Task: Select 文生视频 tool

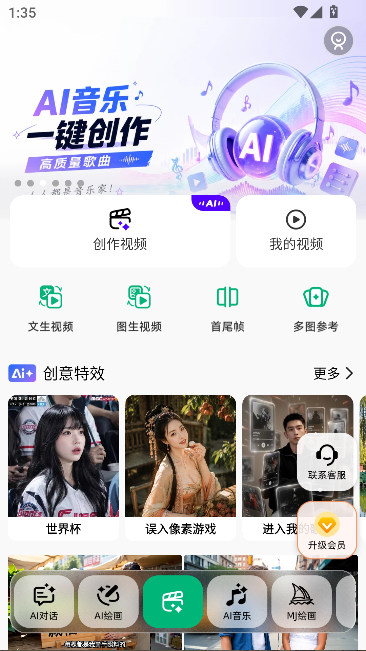Action: 51,308
